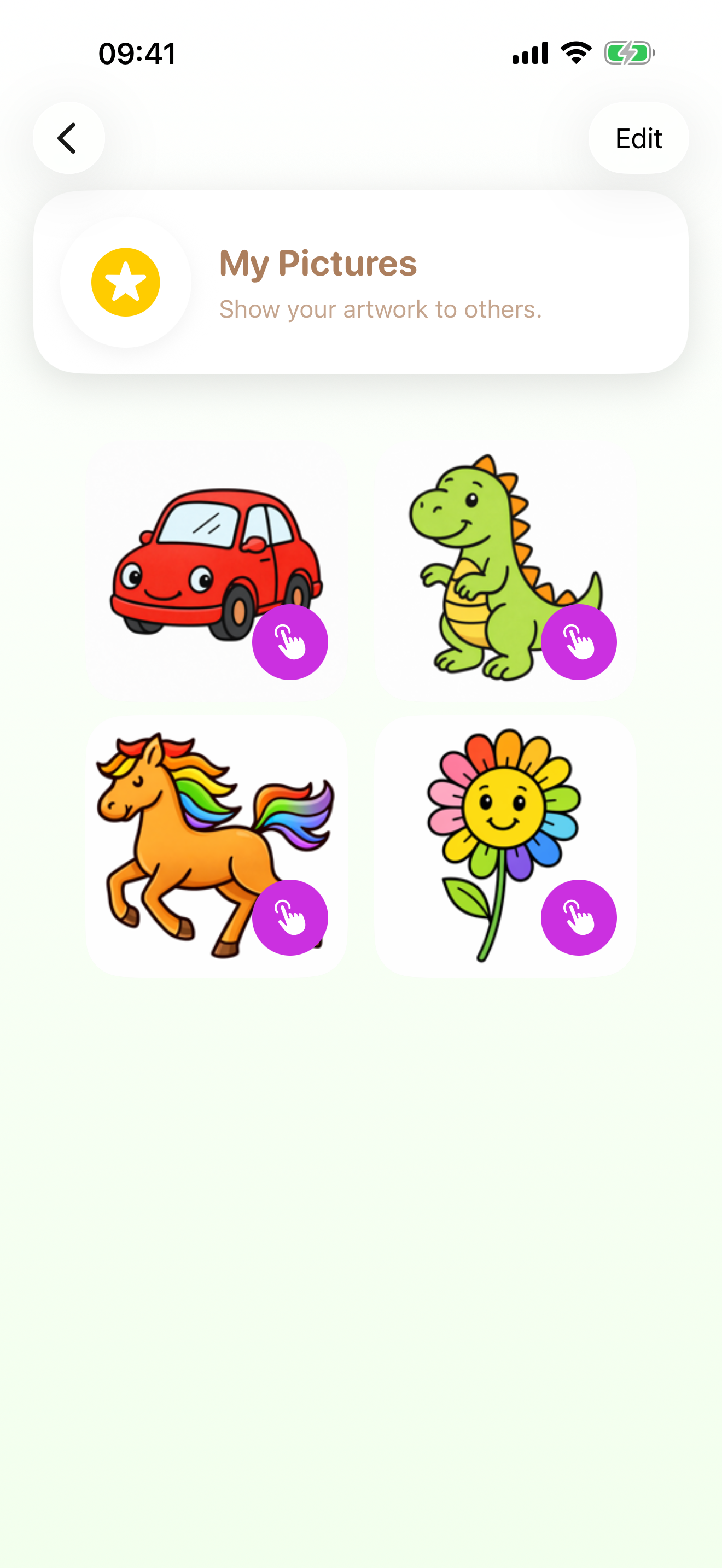Open the green dinosaur picture

coord(487,548)
